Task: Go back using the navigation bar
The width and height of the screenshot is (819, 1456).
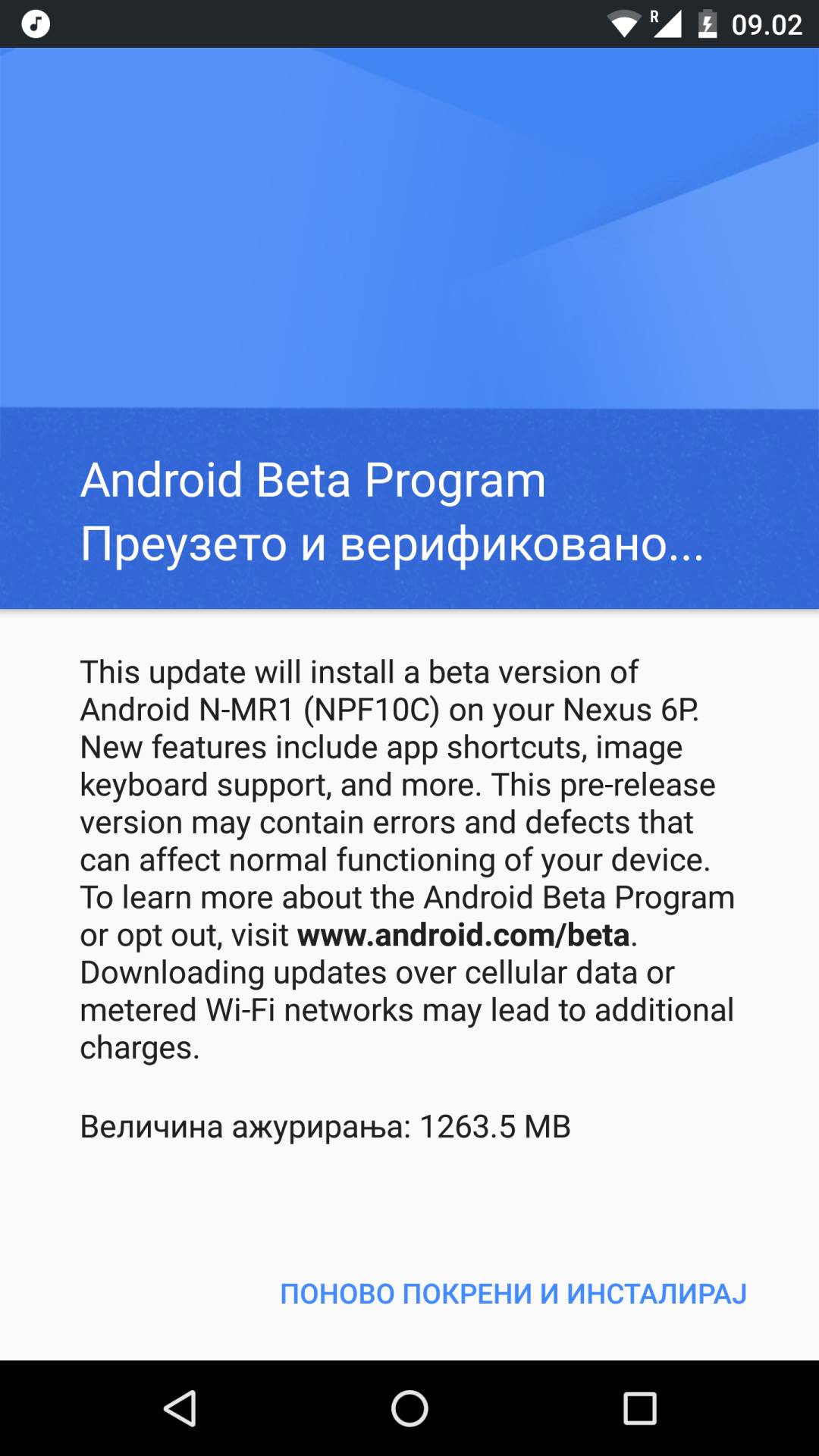Action: [180, 1409]
